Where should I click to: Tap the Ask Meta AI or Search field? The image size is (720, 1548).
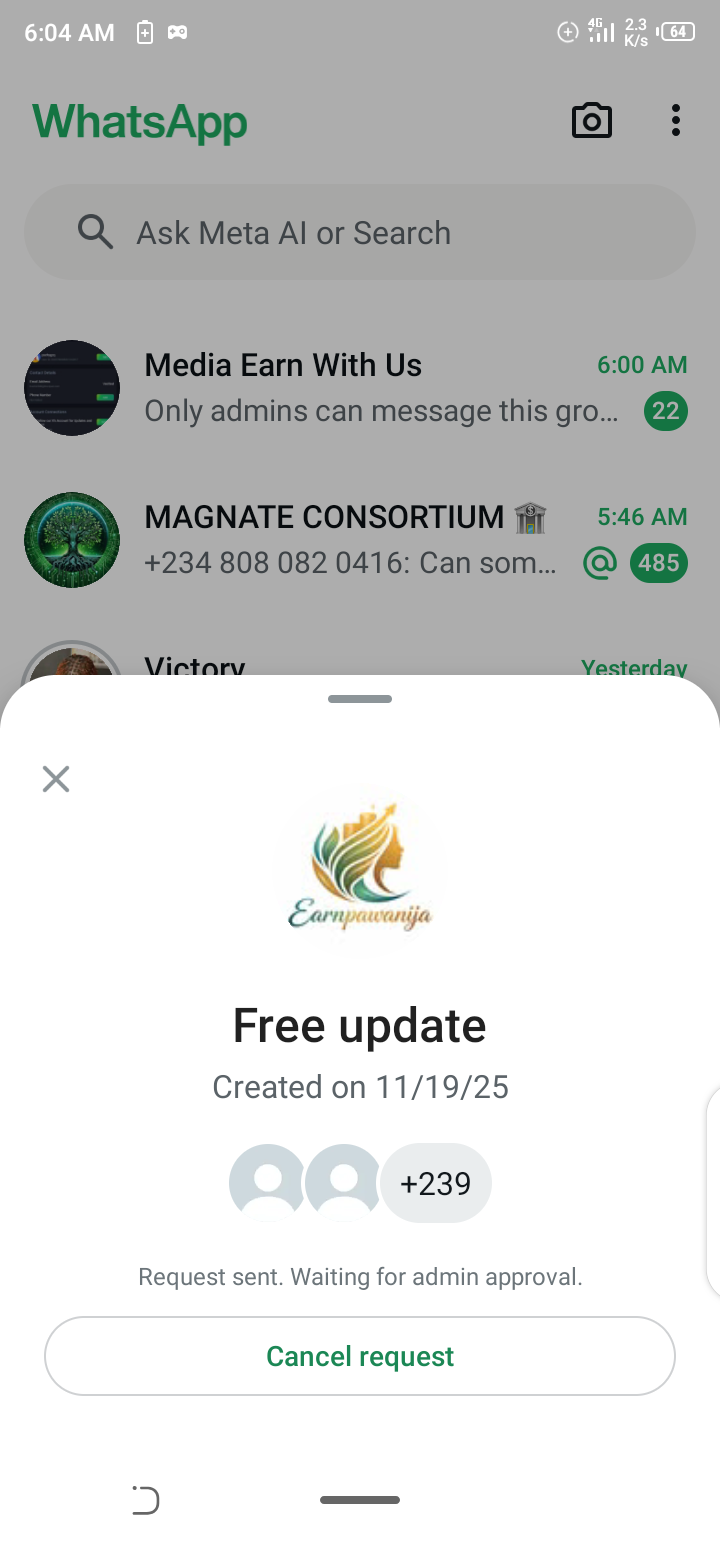tap(360, 233)
